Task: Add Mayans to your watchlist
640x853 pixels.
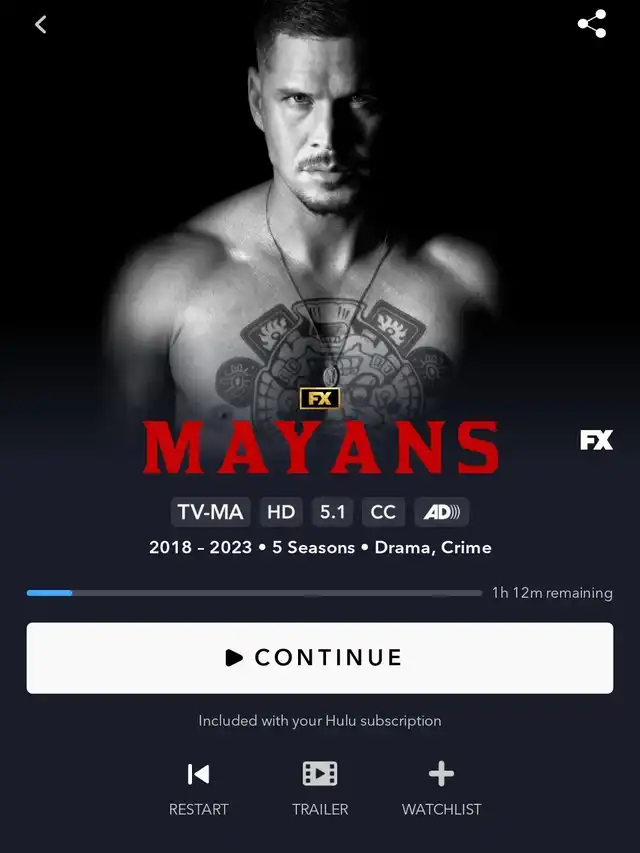Action: (x=441, y=787)
